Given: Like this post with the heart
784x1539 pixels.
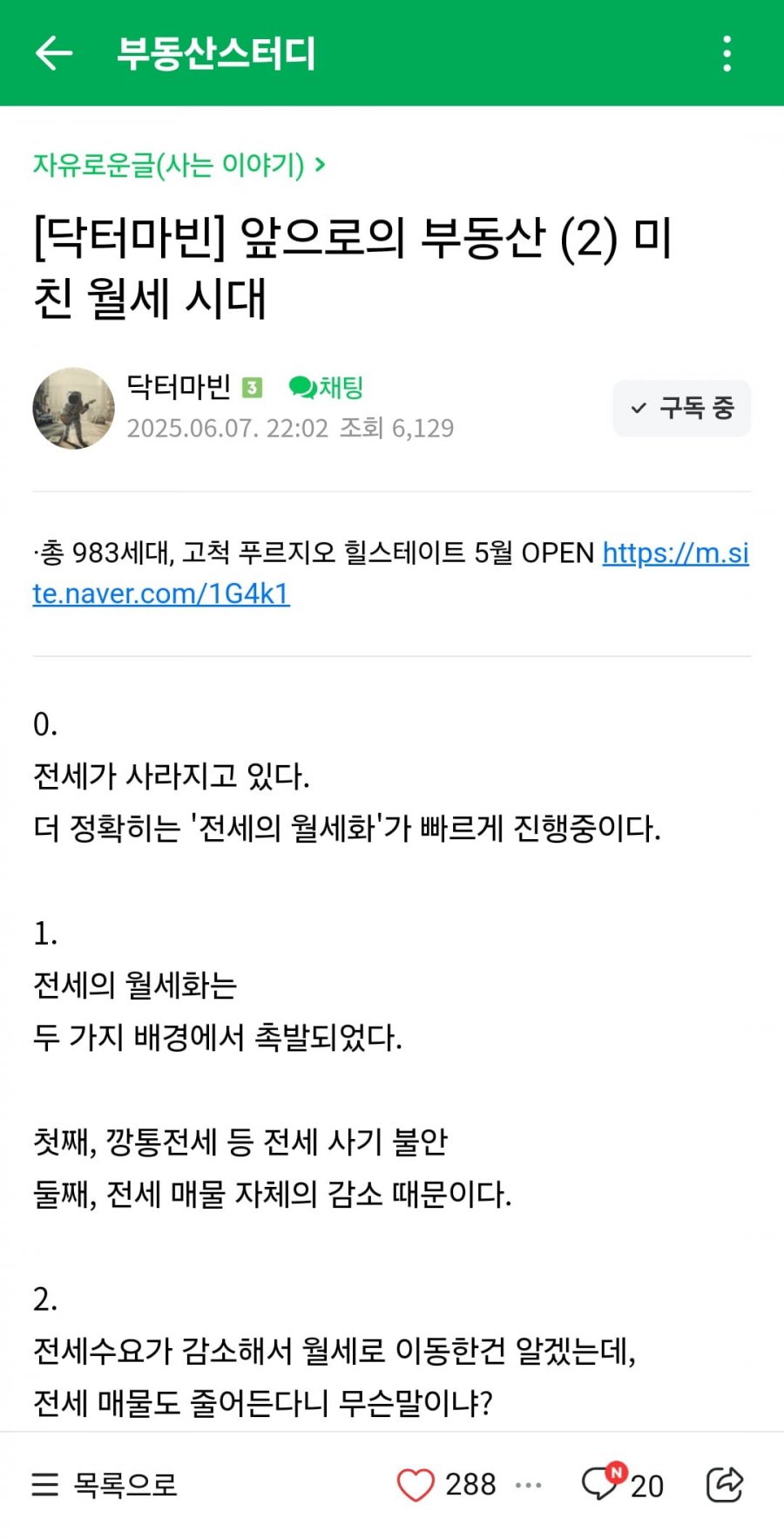Looking at the screenshot, I should [416, 1484].
